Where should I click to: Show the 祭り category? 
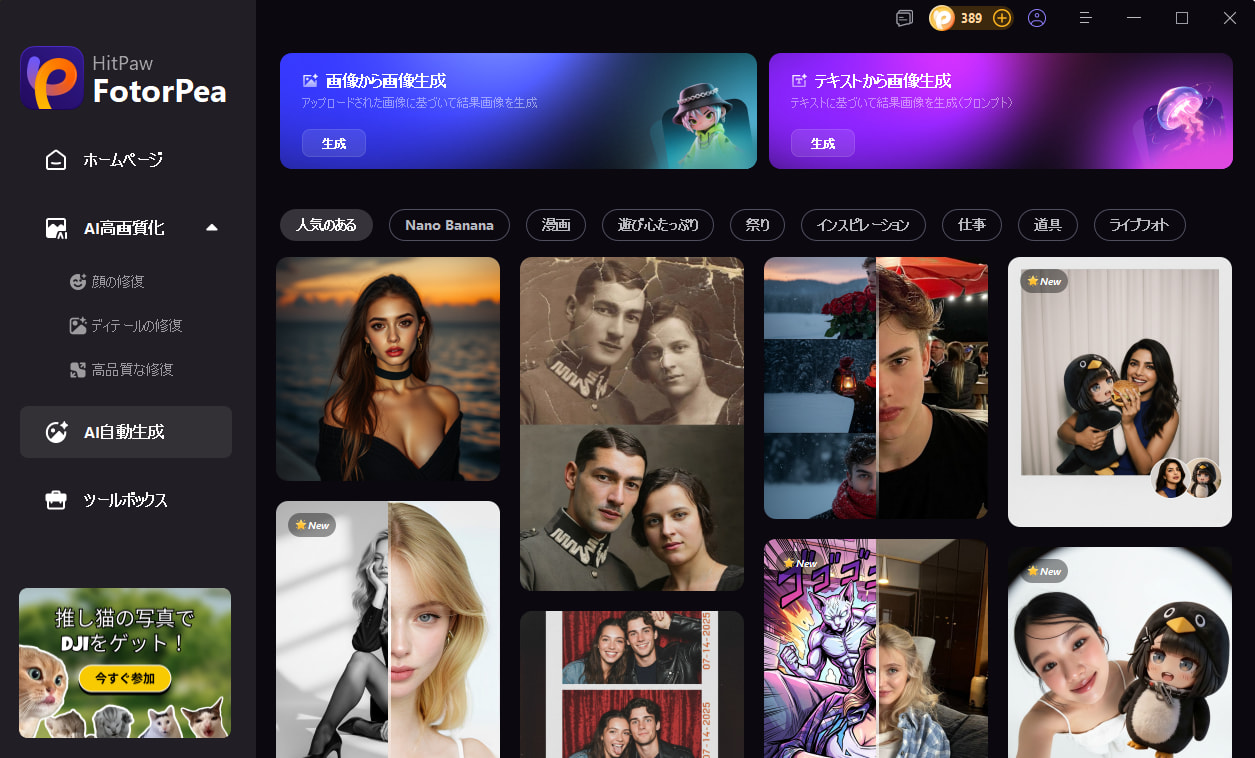click(x=757, y=225)
